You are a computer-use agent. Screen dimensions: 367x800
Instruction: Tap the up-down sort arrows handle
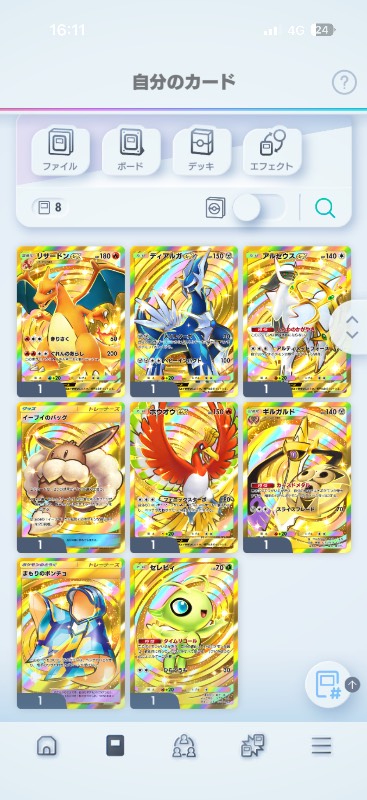coord(352,327)
